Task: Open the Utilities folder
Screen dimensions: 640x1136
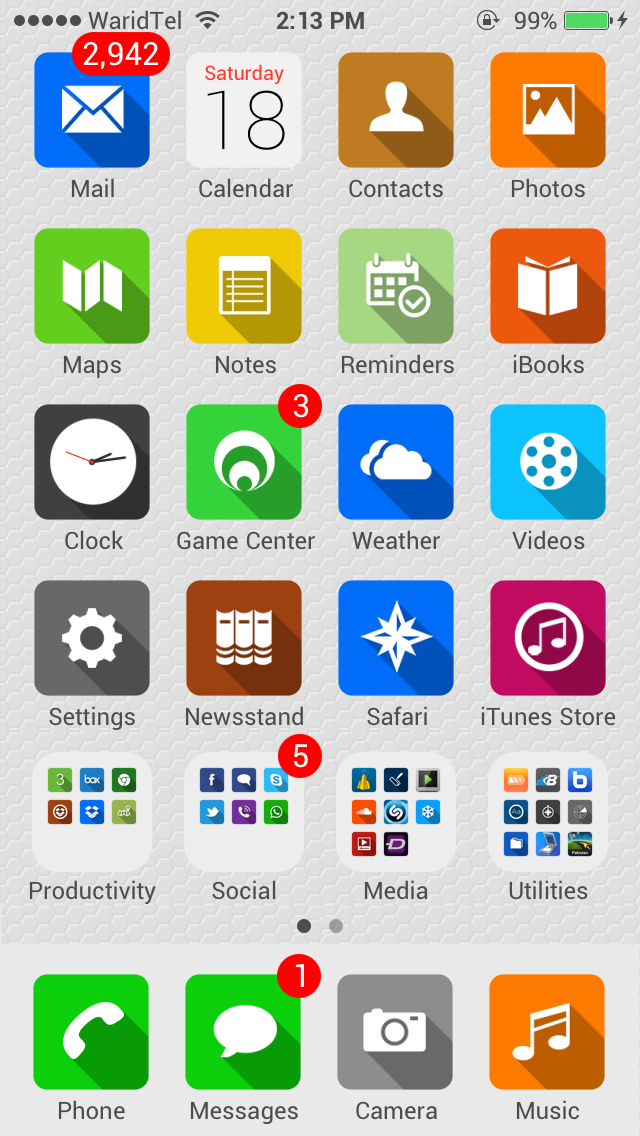Action: [548, 812]
